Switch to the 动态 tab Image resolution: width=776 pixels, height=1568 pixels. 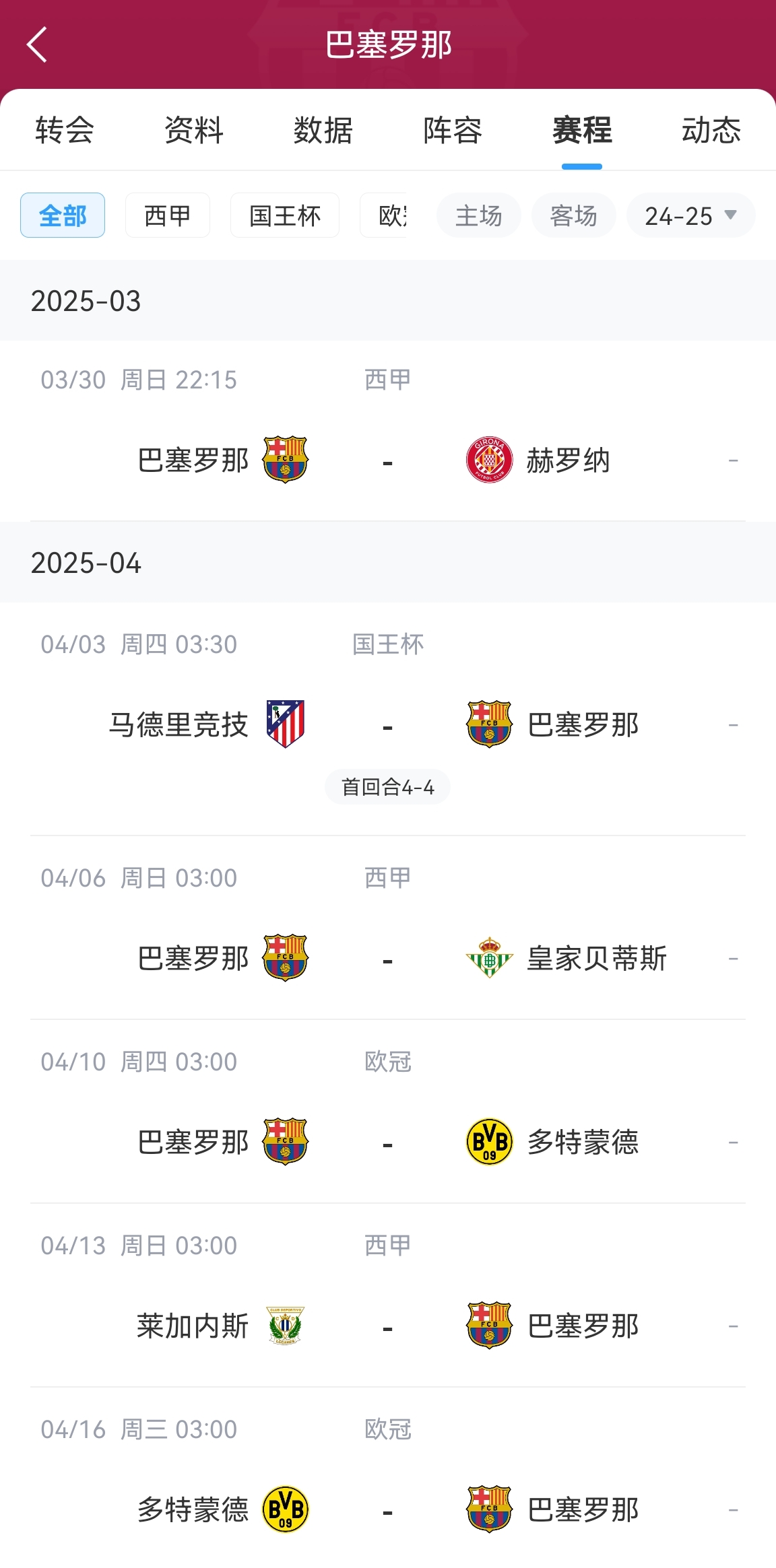tap(711, 130)
